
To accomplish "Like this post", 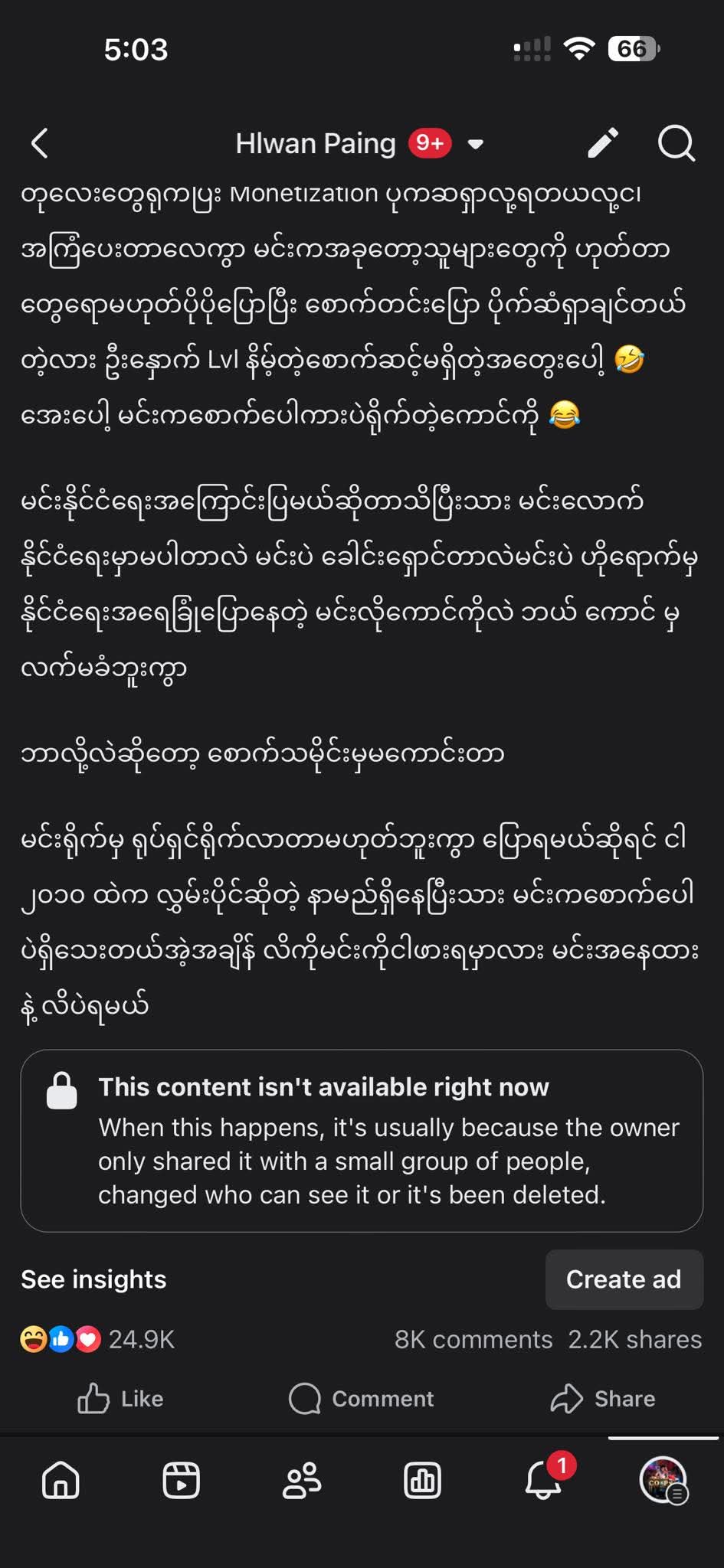I will pyautogui.click(x=120, y=1399).
